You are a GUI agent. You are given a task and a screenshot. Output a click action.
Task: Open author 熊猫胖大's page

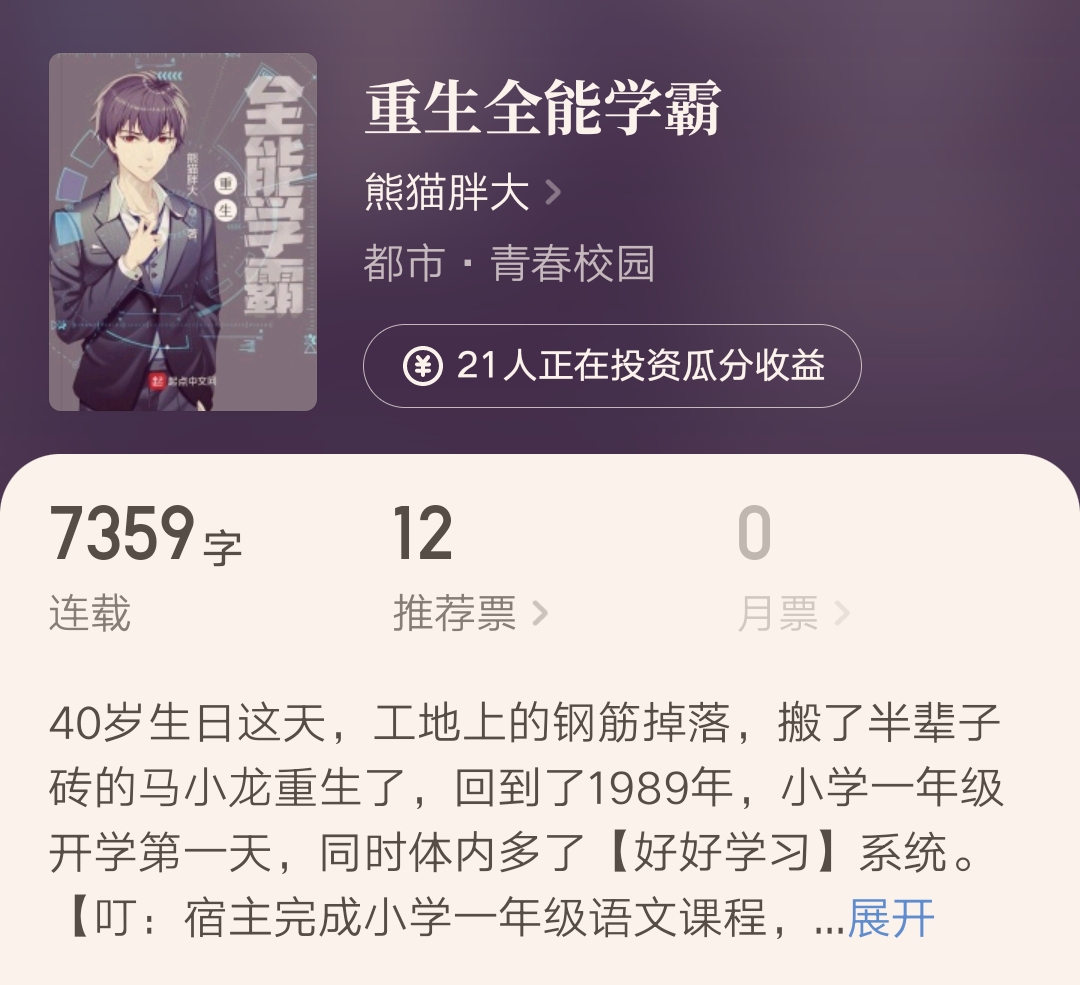click(462, 193)
